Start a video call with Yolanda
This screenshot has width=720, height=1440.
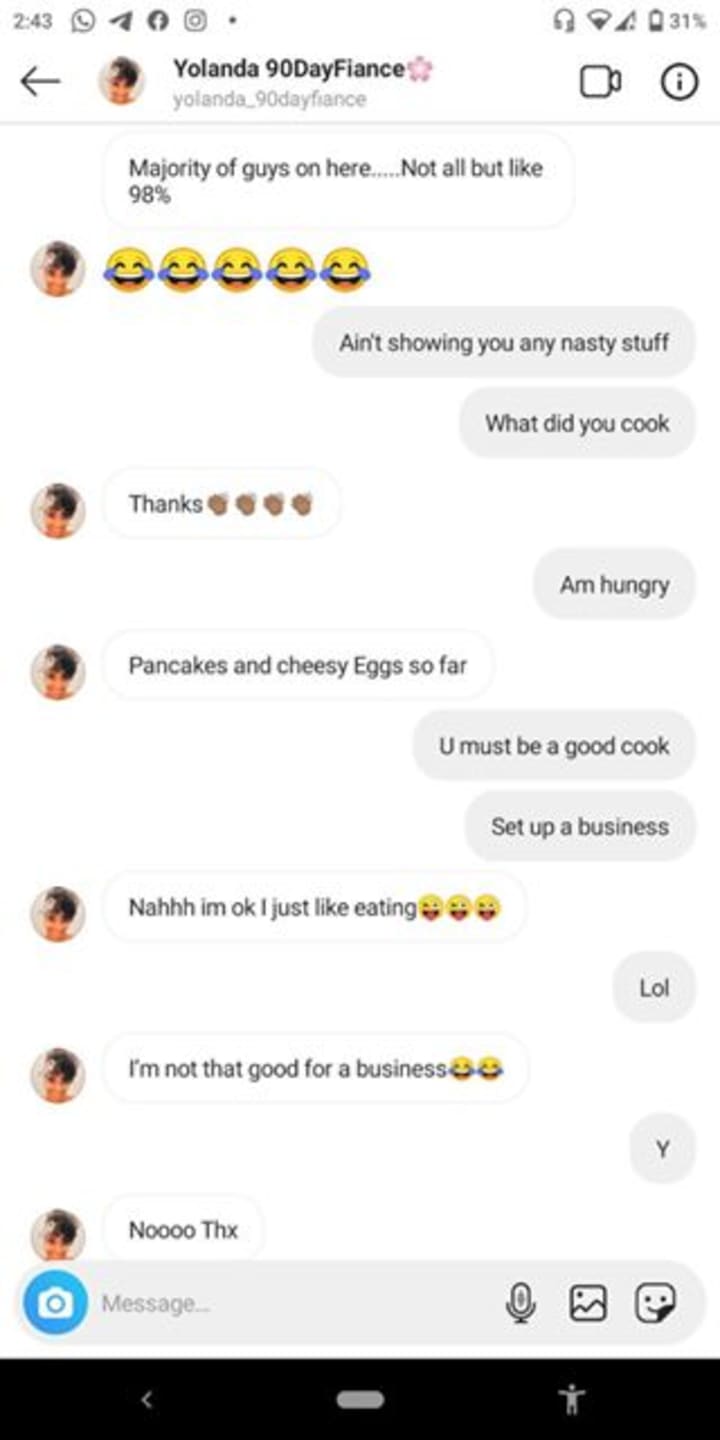(x=600, y=83)
